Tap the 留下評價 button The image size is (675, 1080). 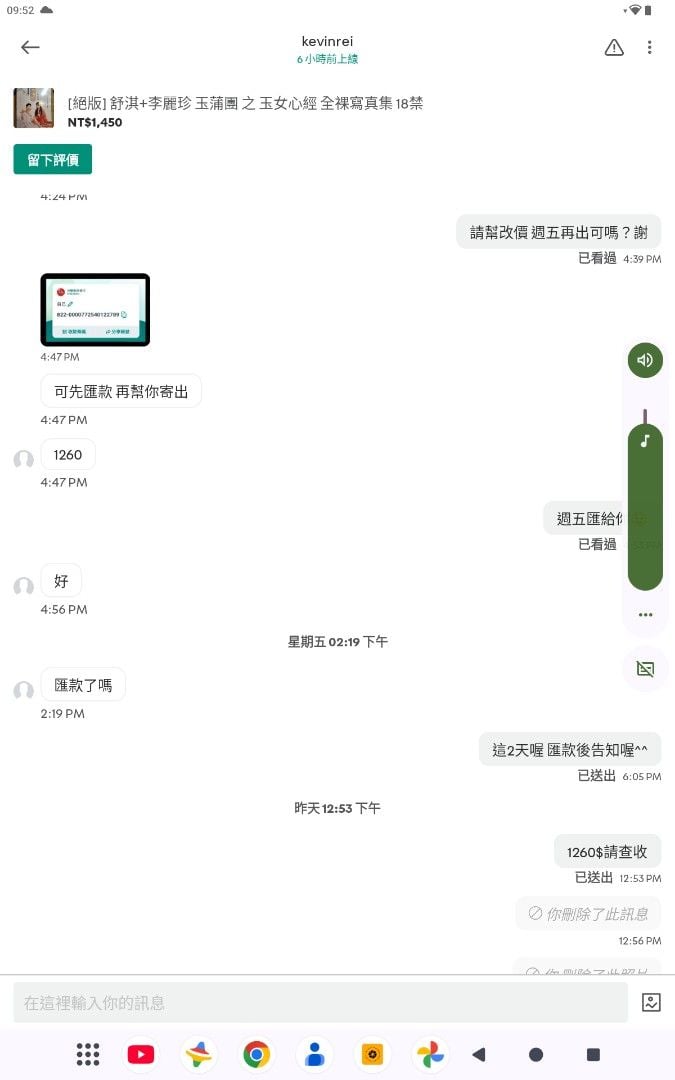pyautogui.click(x=53, y=159)
